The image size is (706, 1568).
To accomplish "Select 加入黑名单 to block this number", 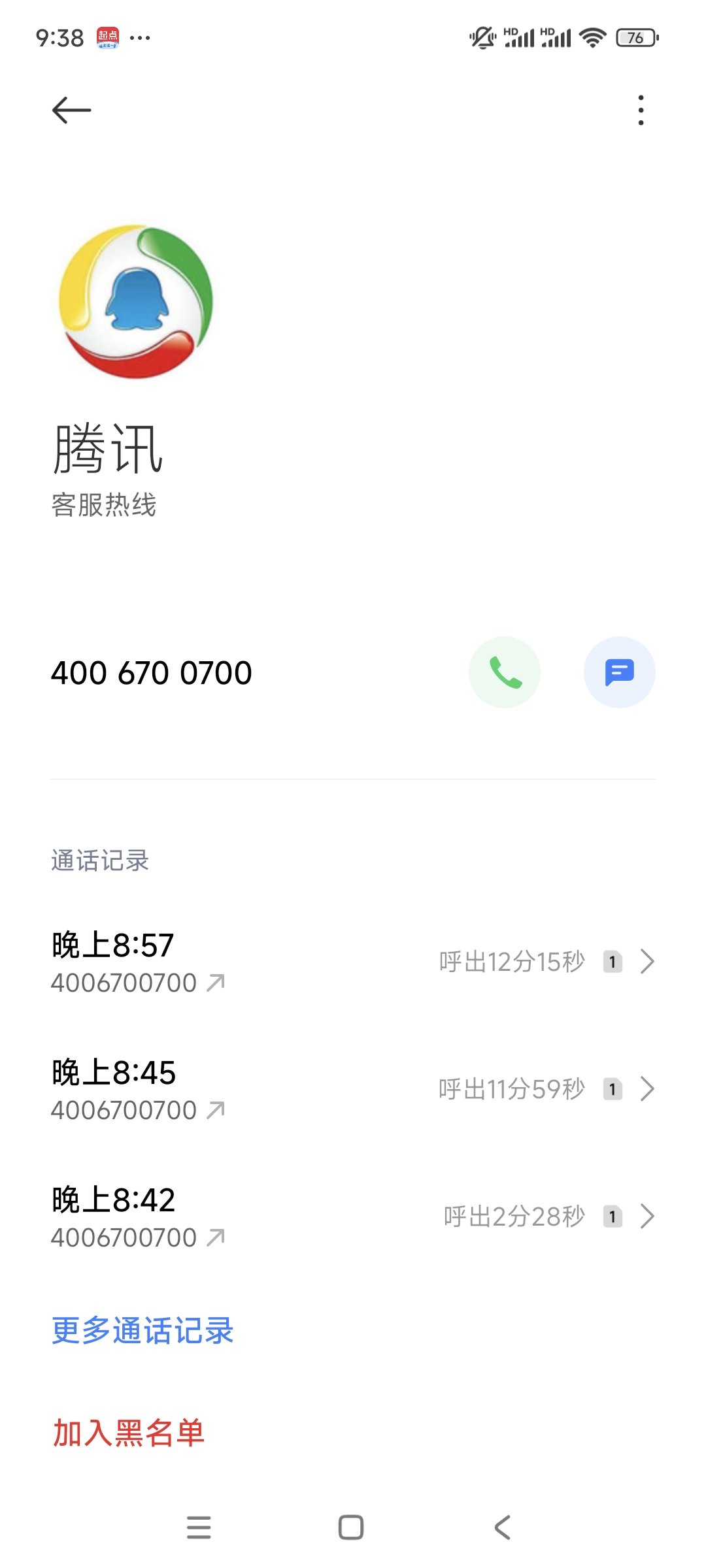I will click(x=129, y=1433).
